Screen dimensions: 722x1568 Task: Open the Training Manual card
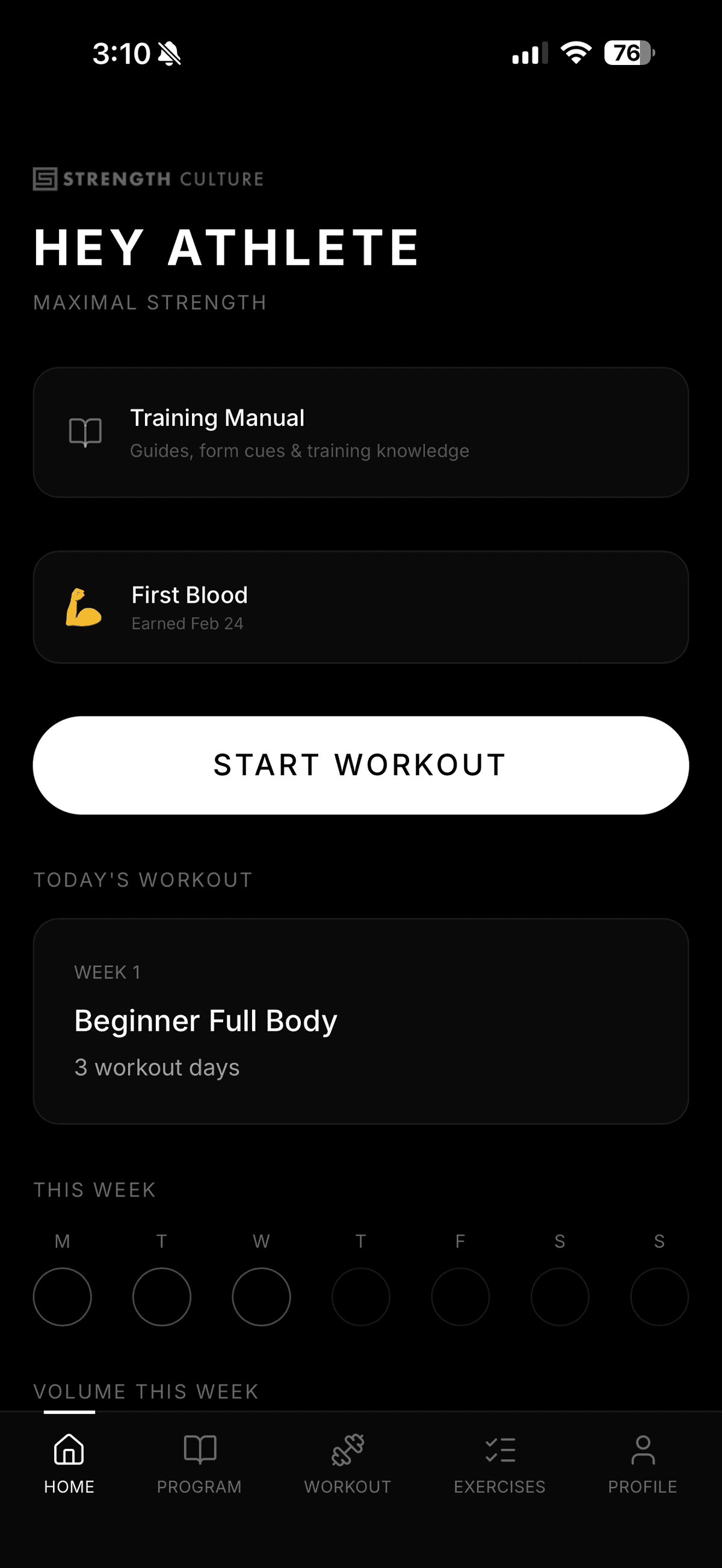pos(360,432)
